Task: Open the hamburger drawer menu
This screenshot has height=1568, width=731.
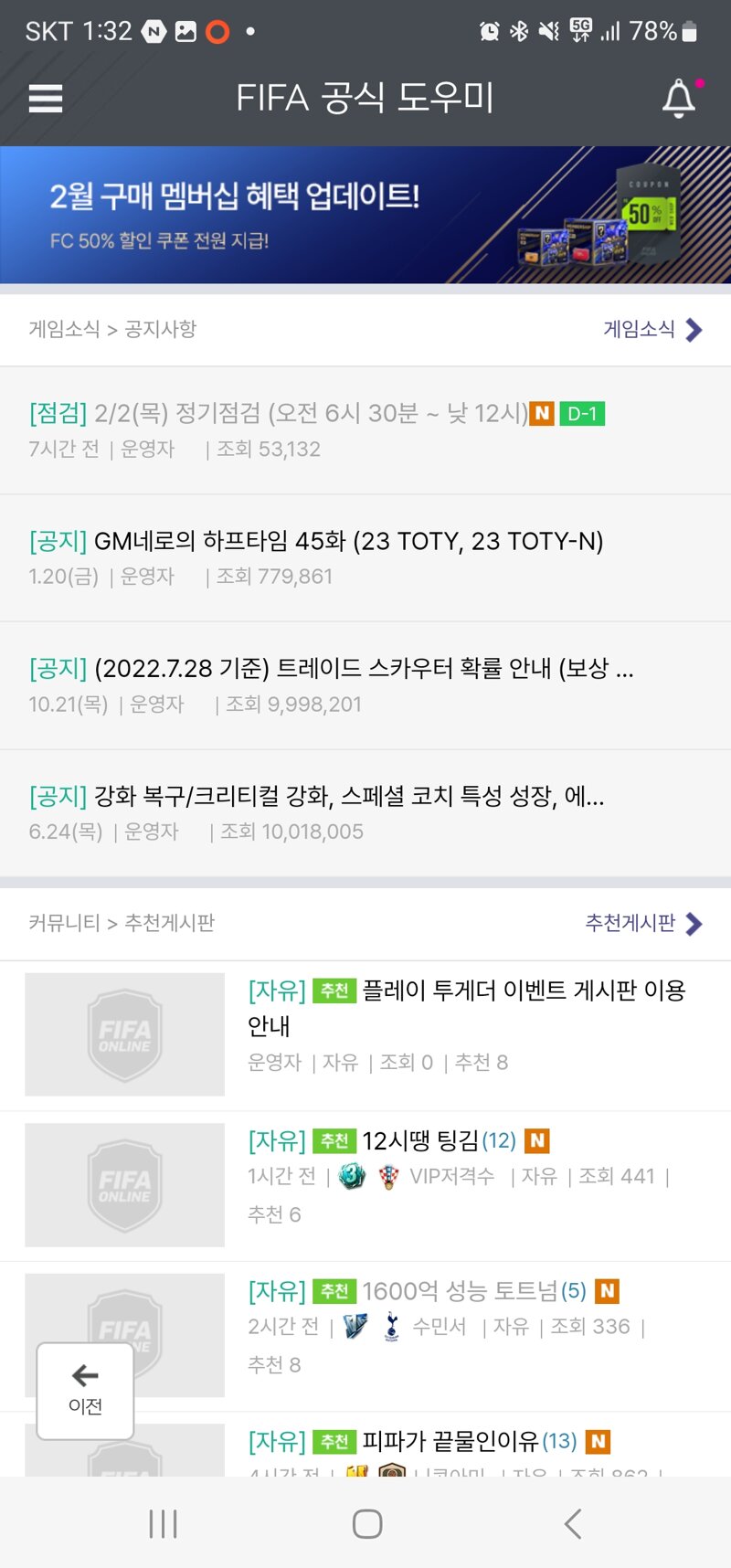Action: point(46,98)
